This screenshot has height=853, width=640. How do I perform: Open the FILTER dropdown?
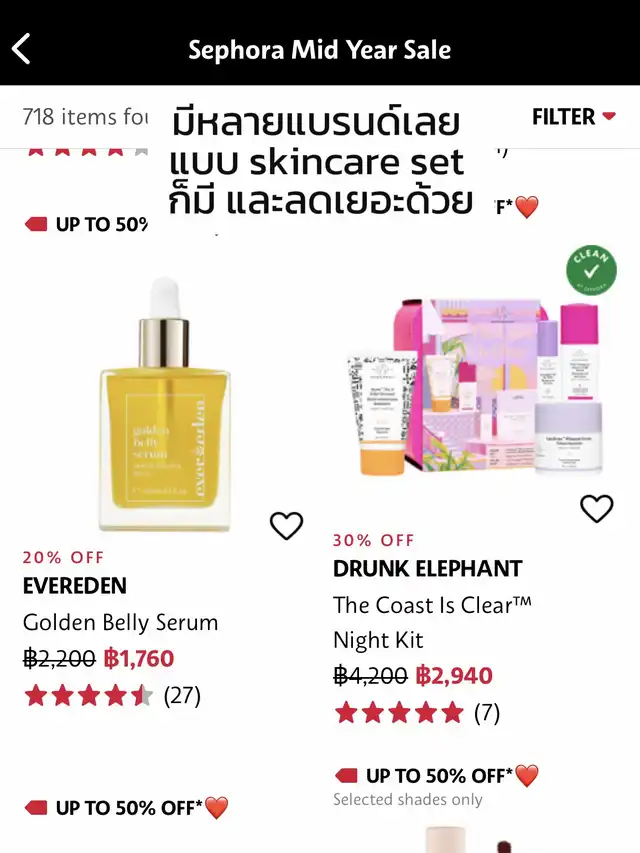574,117
